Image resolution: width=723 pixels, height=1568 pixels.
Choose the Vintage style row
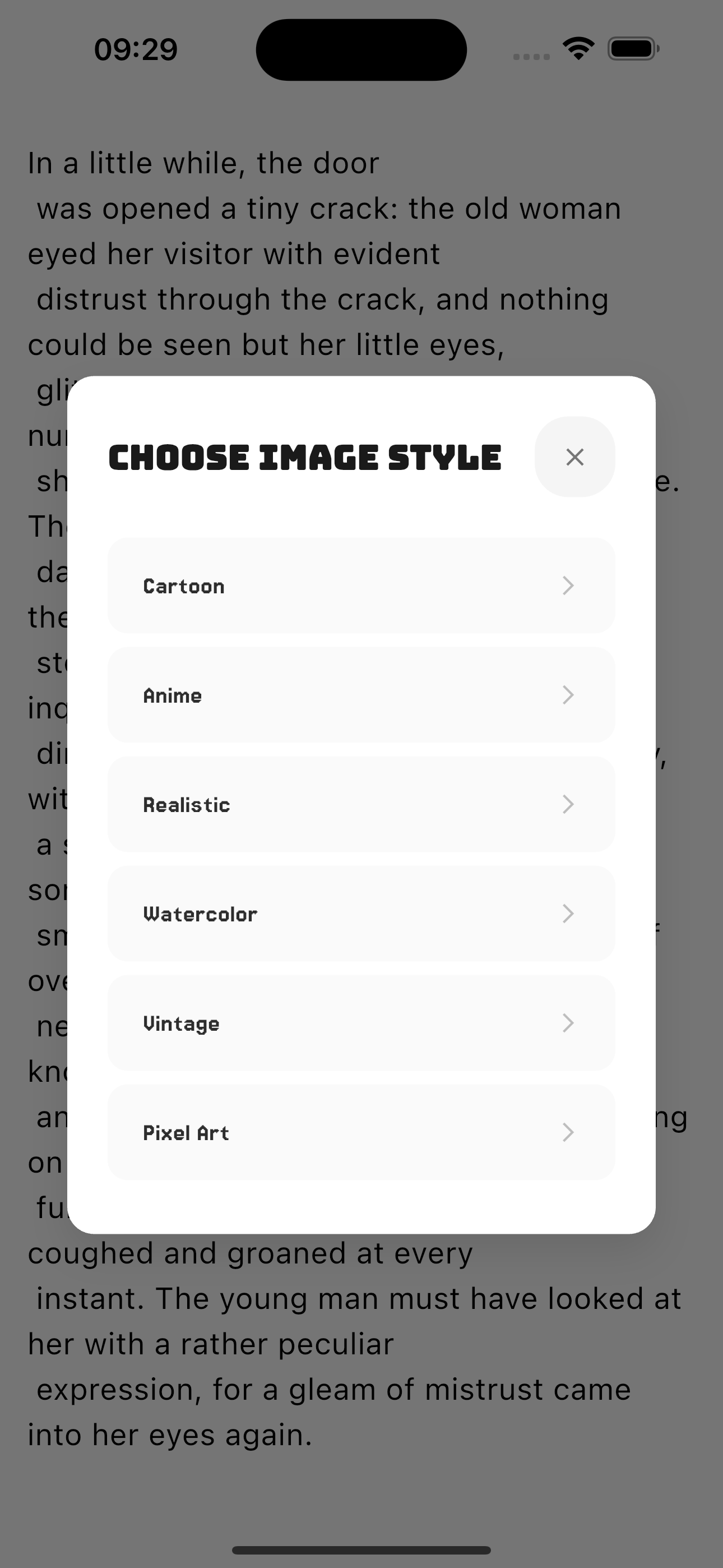click(x=361, y=1022)
